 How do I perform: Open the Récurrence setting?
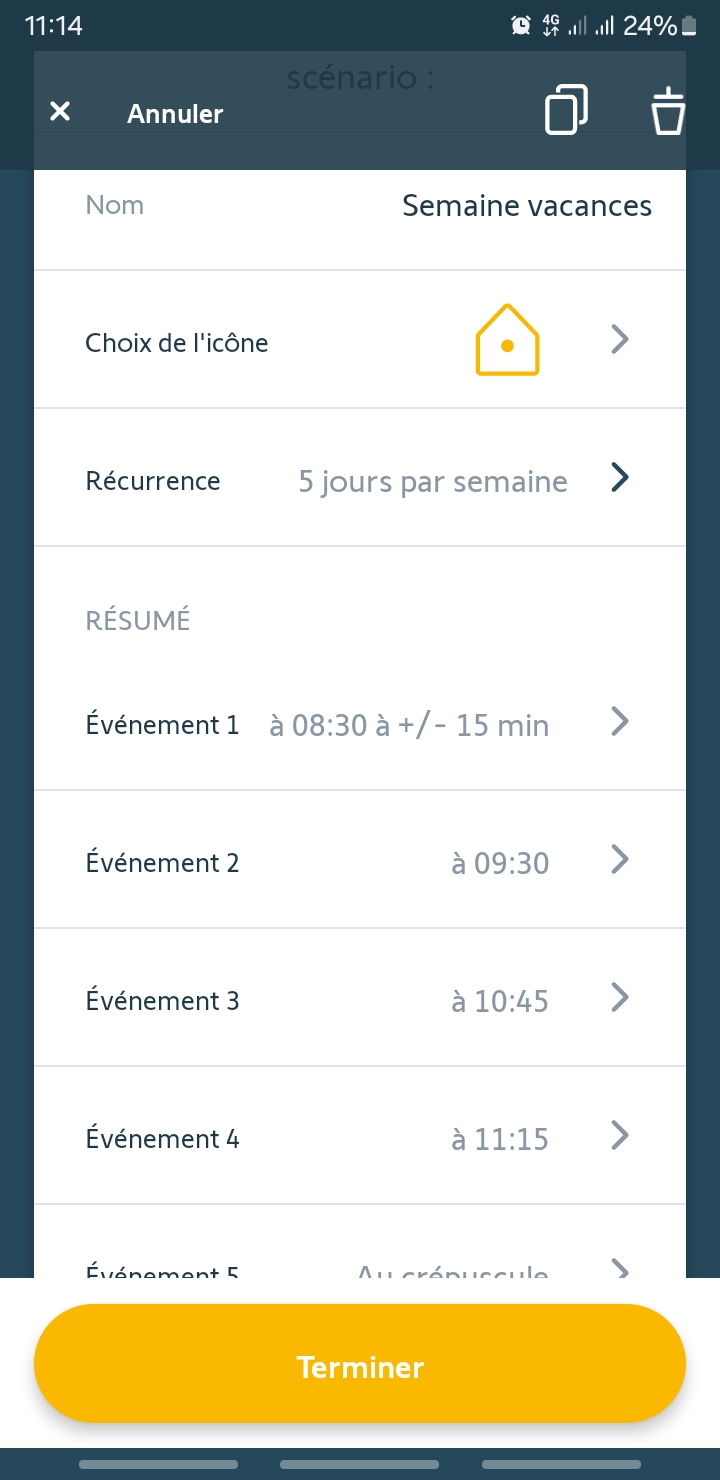360,478
